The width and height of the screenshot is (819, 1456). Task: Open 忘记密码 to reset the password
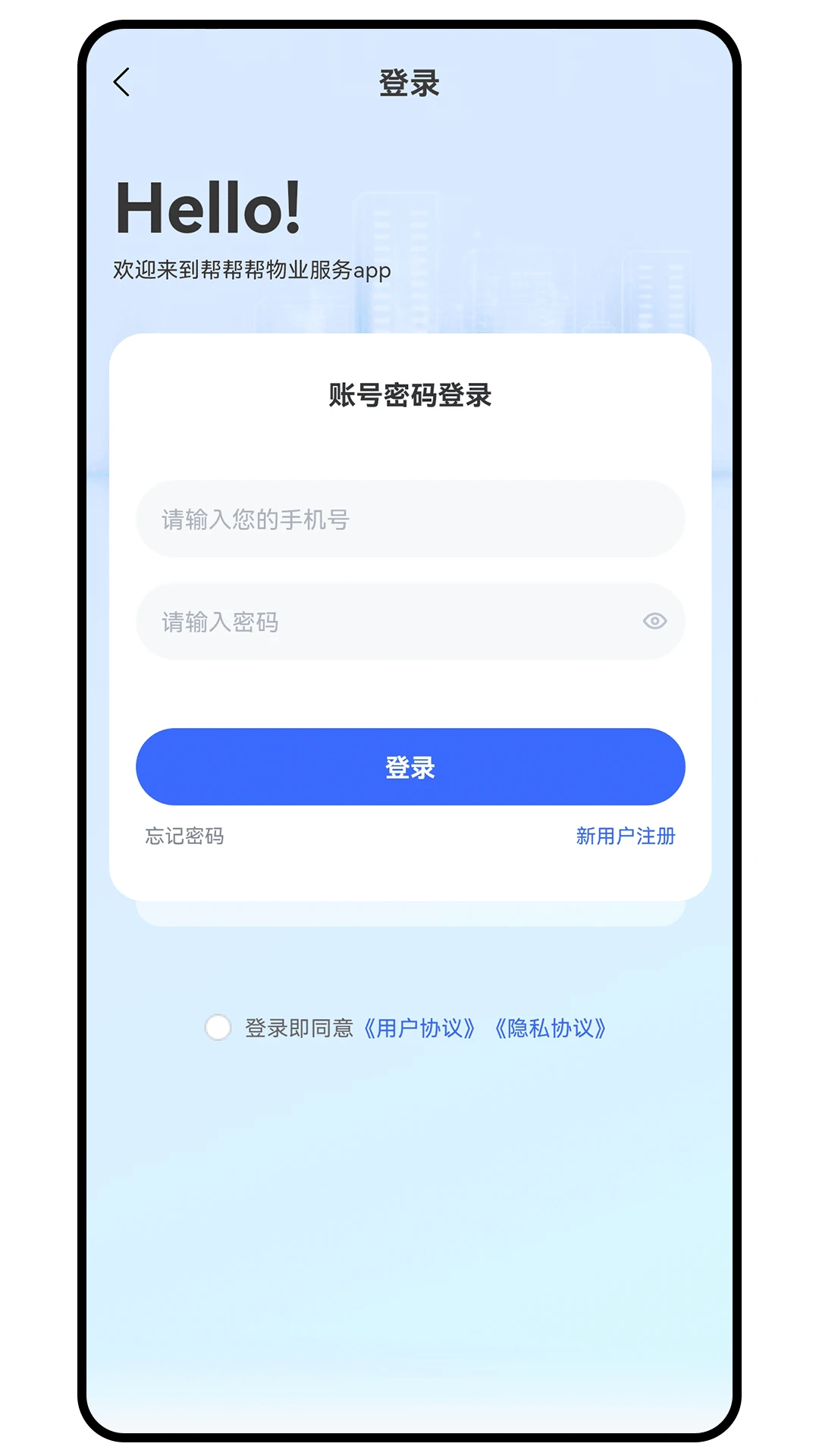click(x=184, y=836)
